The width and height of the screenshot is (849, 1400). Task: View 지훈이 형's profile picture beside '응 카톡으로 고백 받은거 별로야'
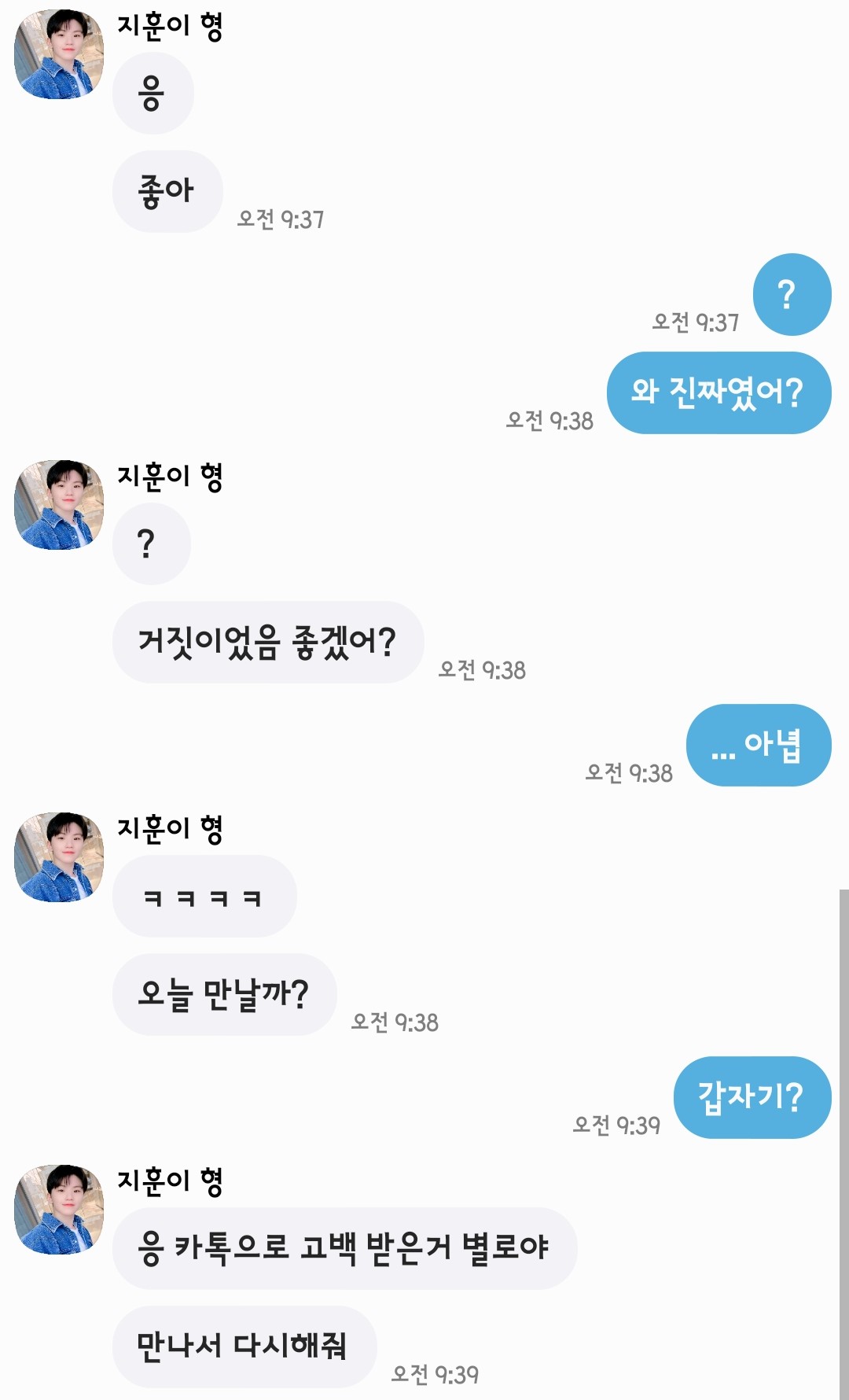[59, 1210]
